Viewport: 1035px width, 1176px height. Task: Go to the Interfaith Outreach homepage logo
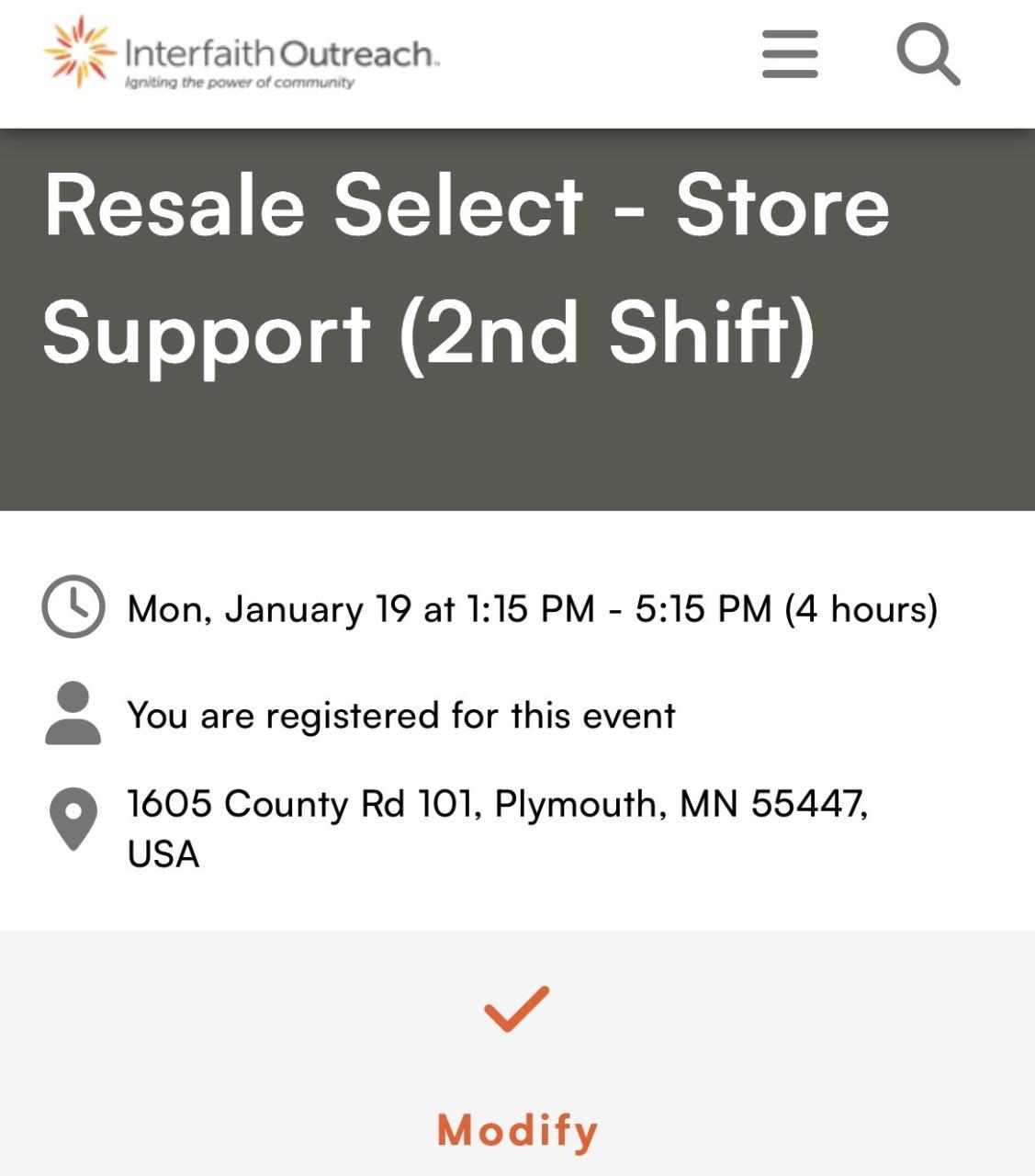point(242,54)
